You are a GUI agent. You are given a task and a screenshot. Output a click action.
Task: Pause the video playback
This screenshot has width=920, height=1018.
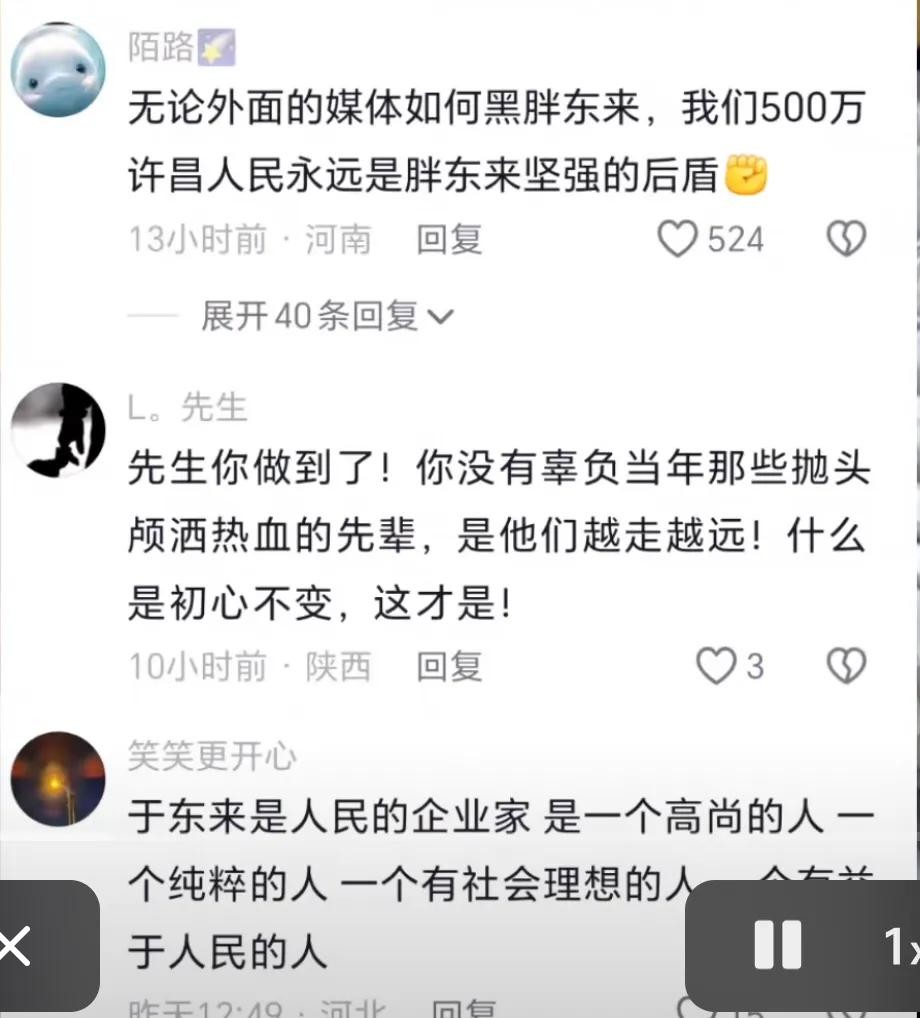coord(778,945)
